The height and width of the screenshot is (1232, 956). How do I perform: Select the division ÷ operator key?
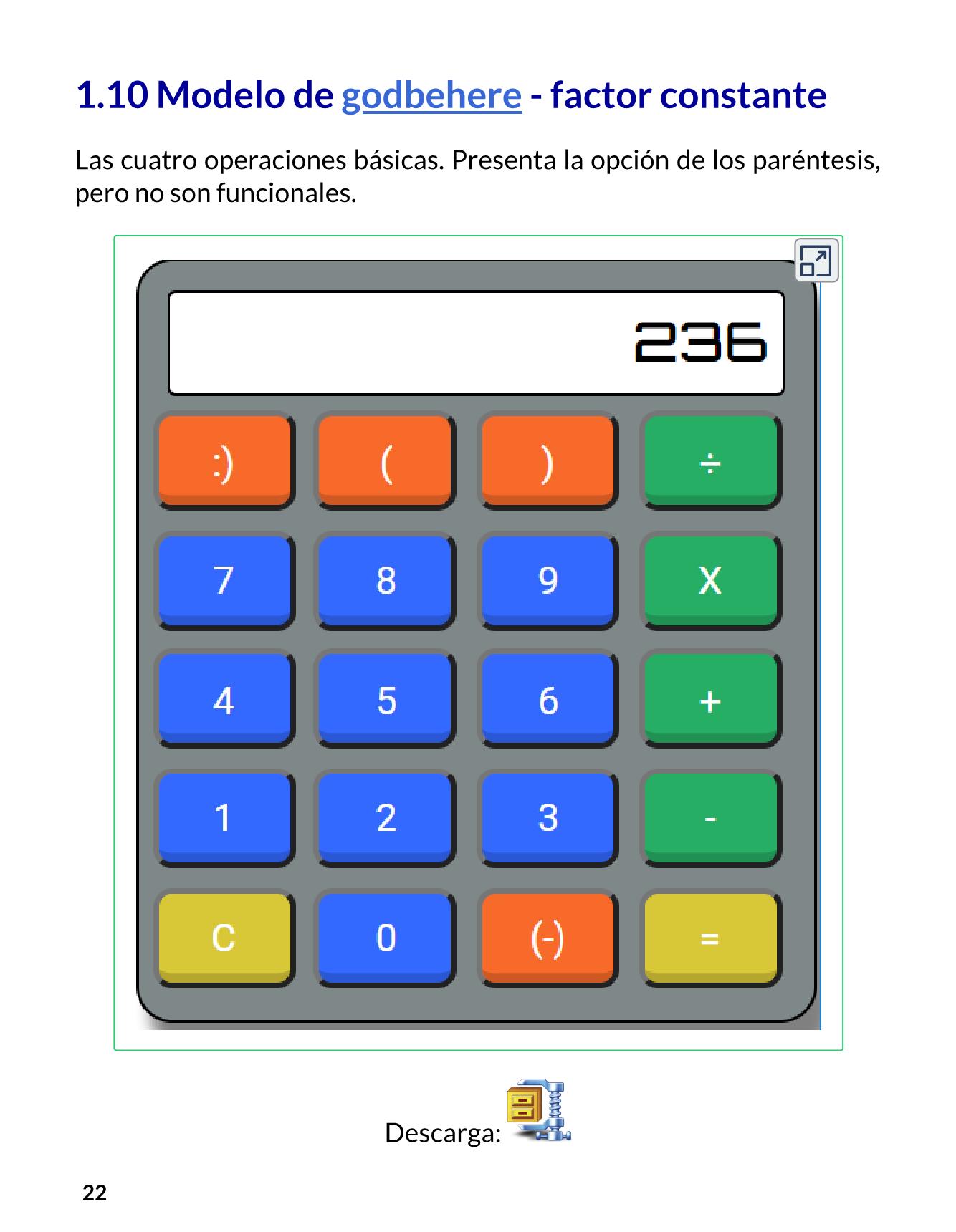tap(711, 462)
